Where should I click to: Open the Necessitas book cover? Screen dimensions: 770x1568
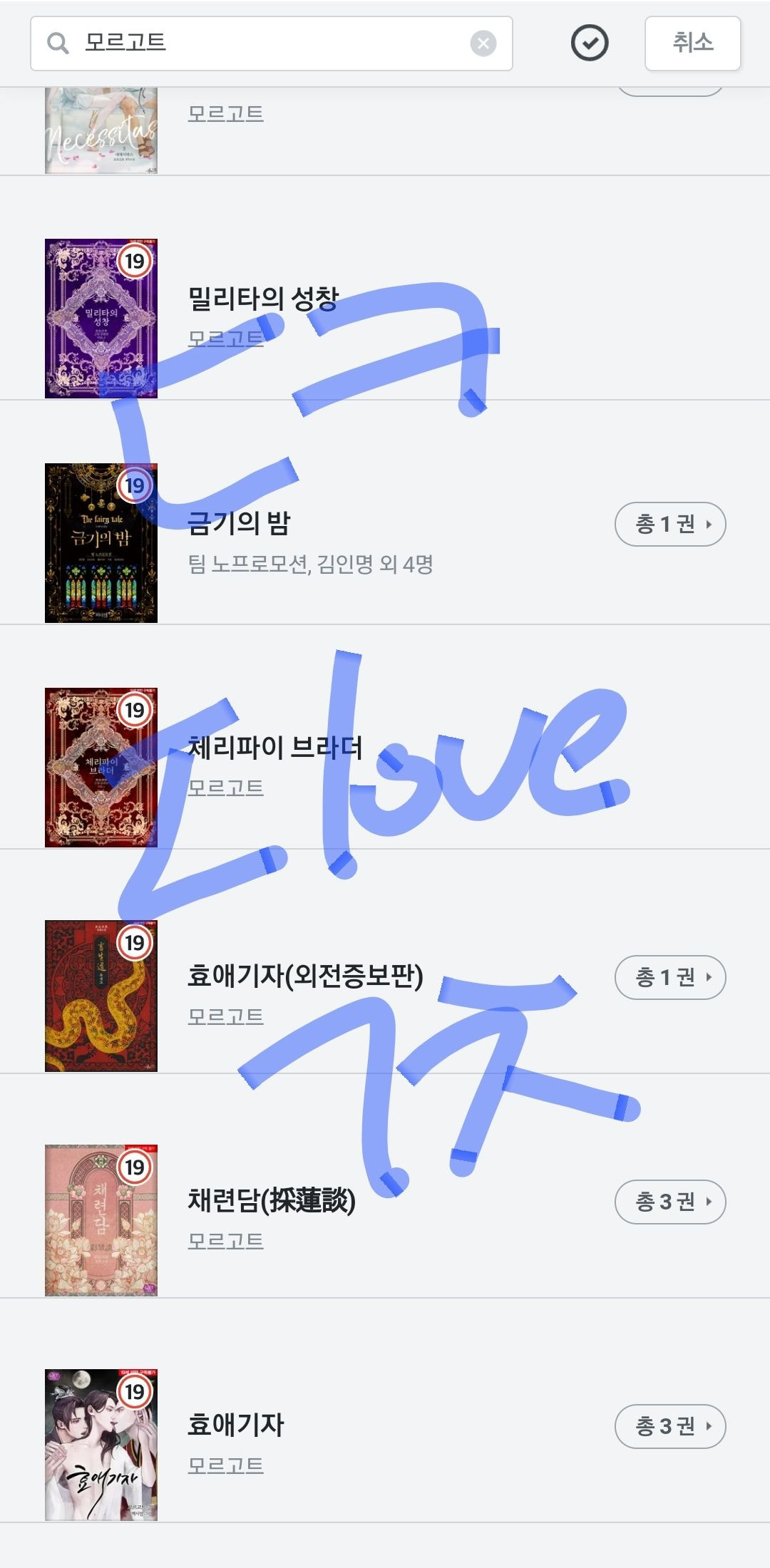pyautogui.click(x=101, y=131)
